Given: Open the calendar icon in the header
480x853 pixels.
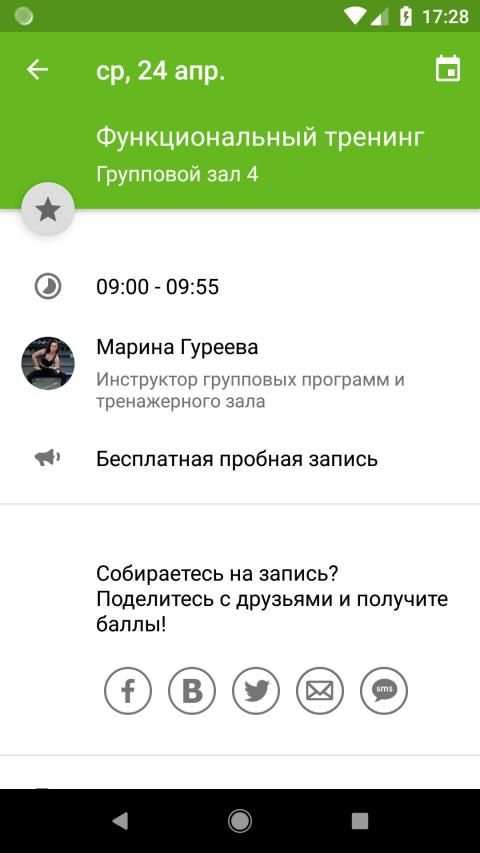Looking at the screenshot, I should (x=448, y=69).
